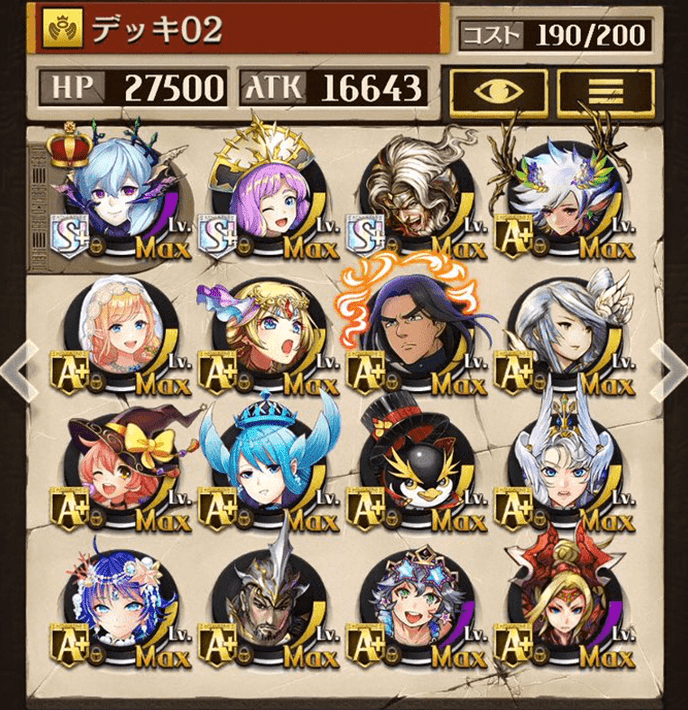
Task: Select the bearded warrior with horned helmet
Action: pos(260,600)
